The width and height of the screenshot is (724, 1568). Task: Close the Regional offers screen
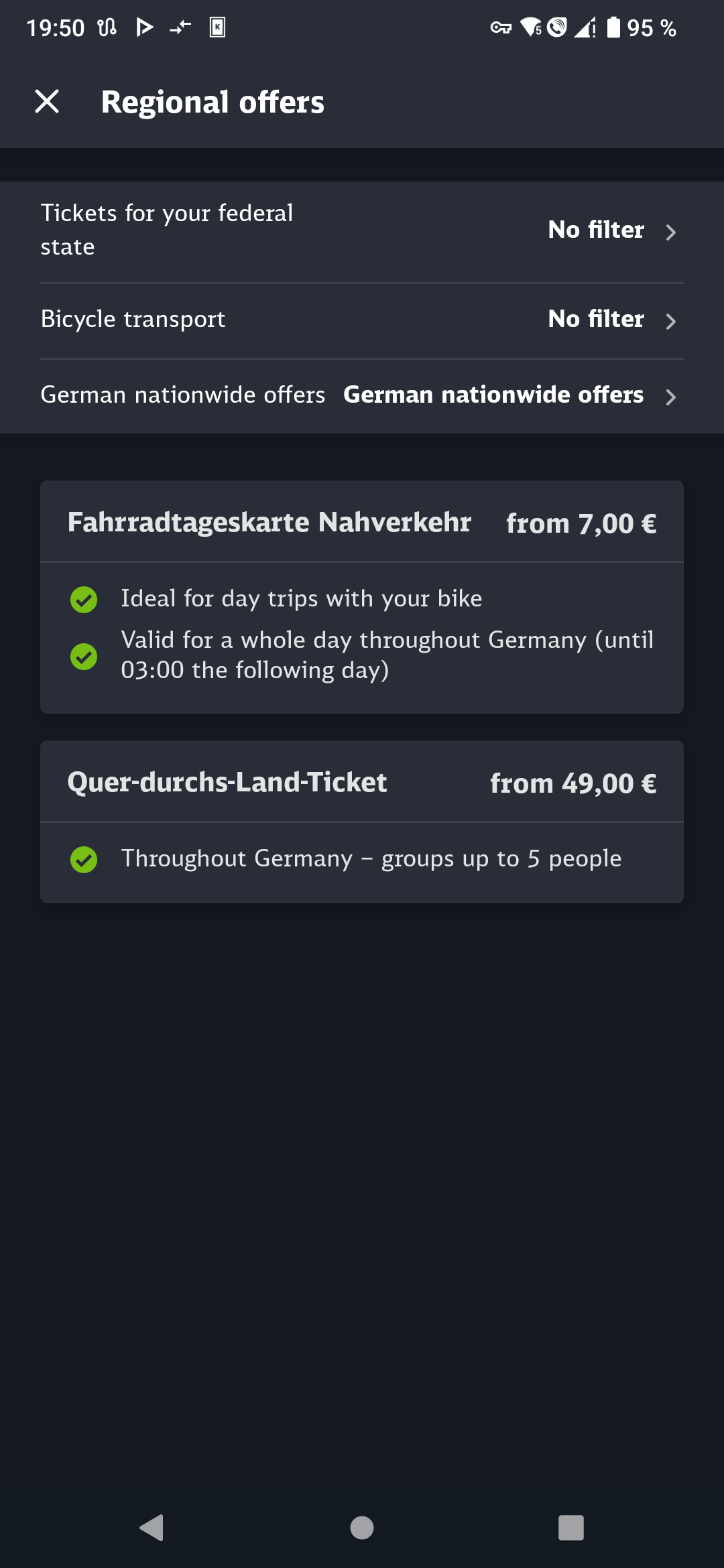[47, 102]
